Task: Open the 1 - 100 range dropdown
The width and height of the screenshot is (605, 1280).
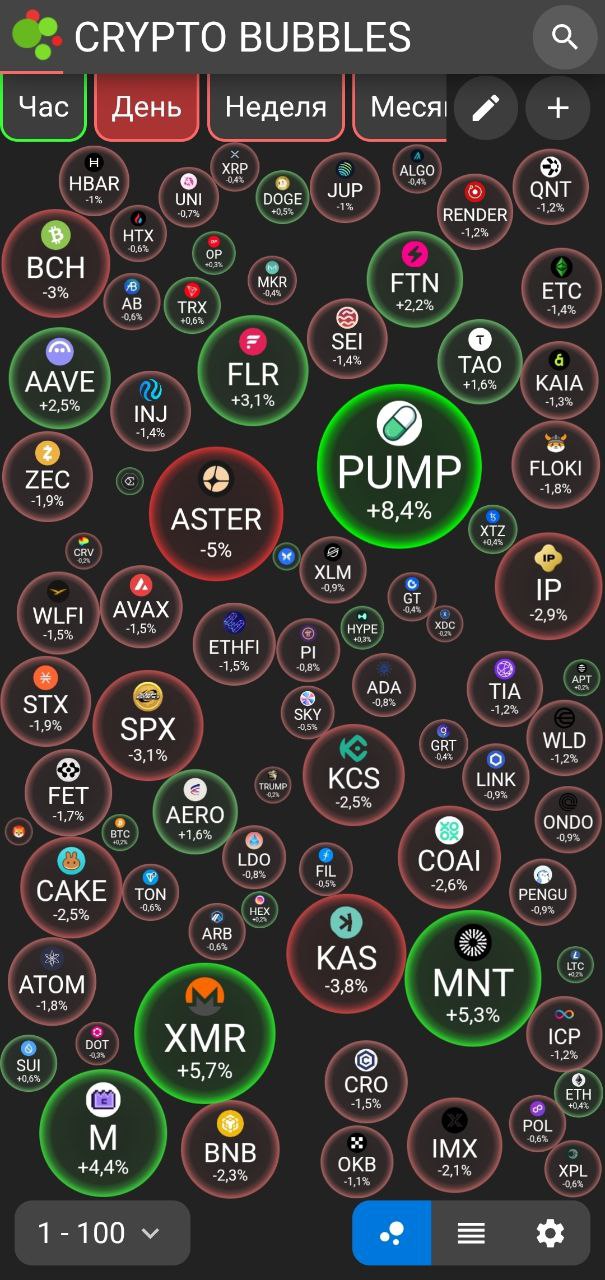Action: click(x=102, y=1233)
